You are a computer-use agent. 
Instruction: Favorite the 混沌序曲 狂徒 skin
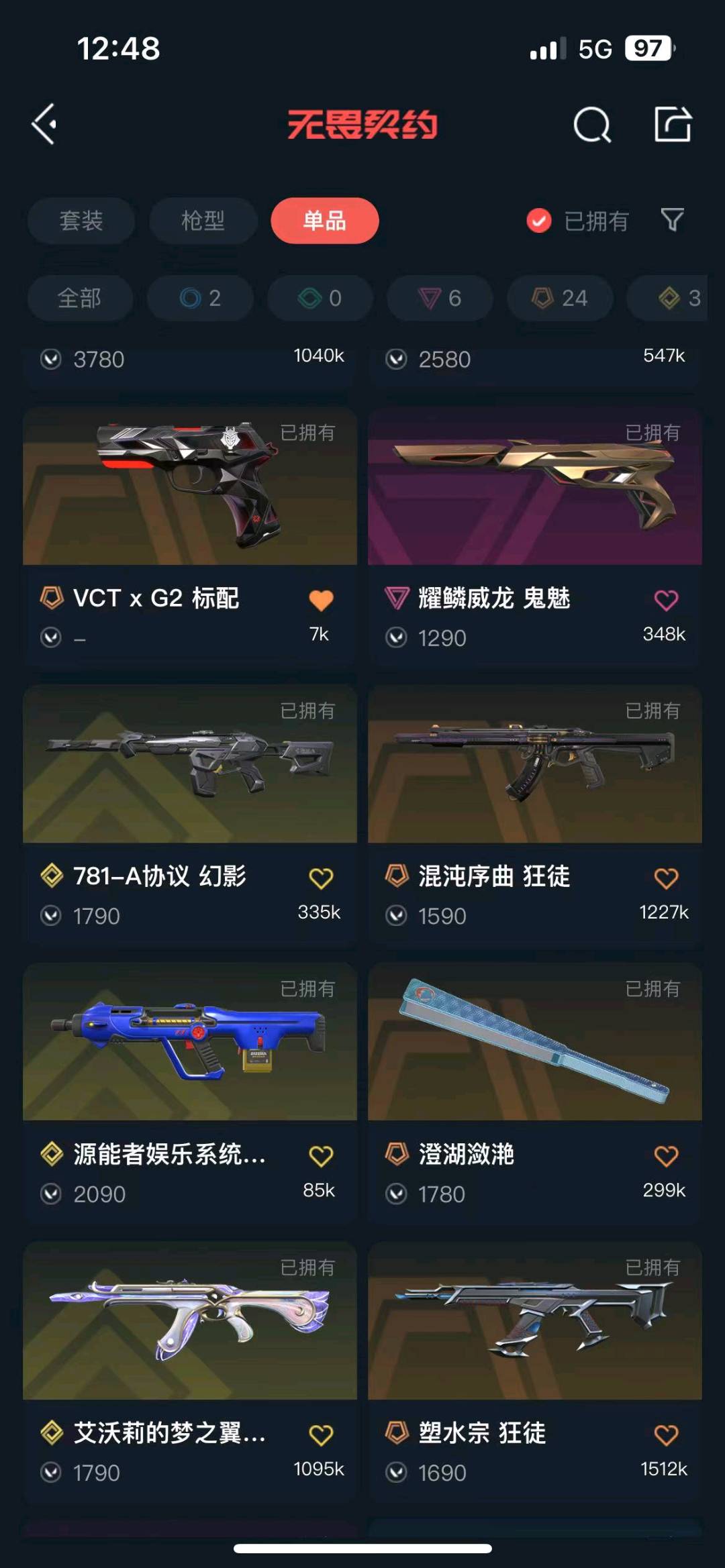(666, 878)
